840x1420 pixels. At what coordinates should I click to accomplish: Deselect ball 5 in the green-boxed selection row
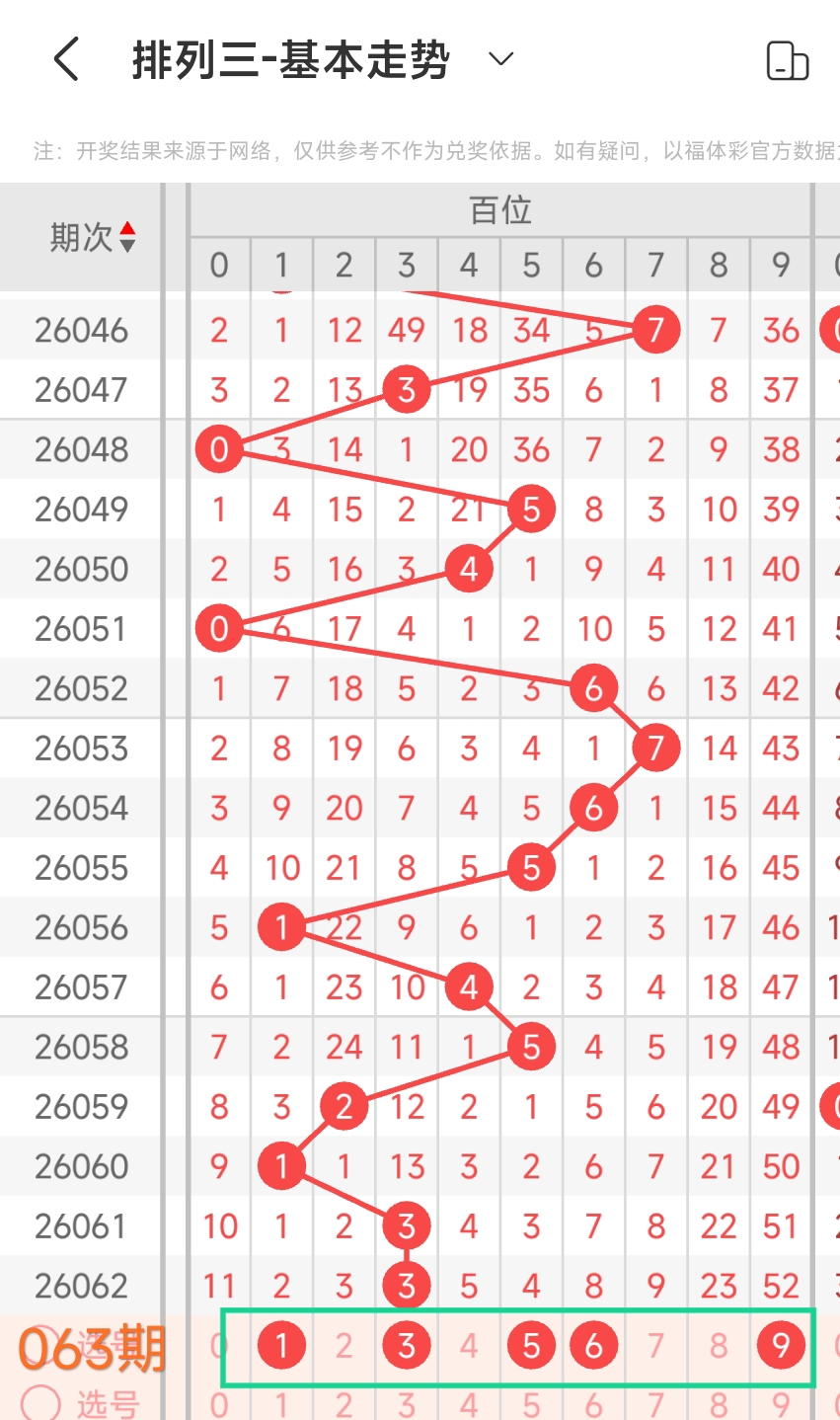[x=531, y=1345]
